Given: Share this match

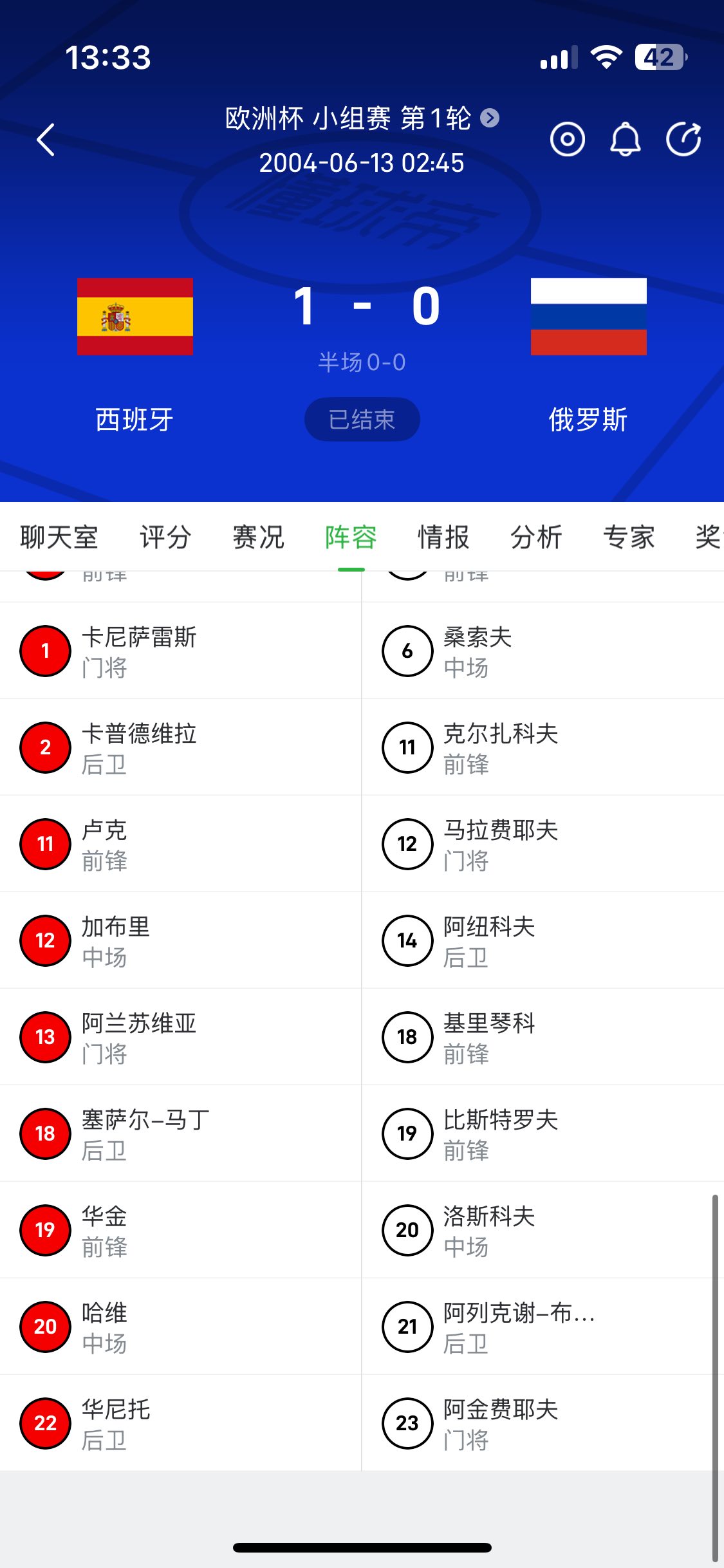Looking at the screenshot, I should pos(683,140).
